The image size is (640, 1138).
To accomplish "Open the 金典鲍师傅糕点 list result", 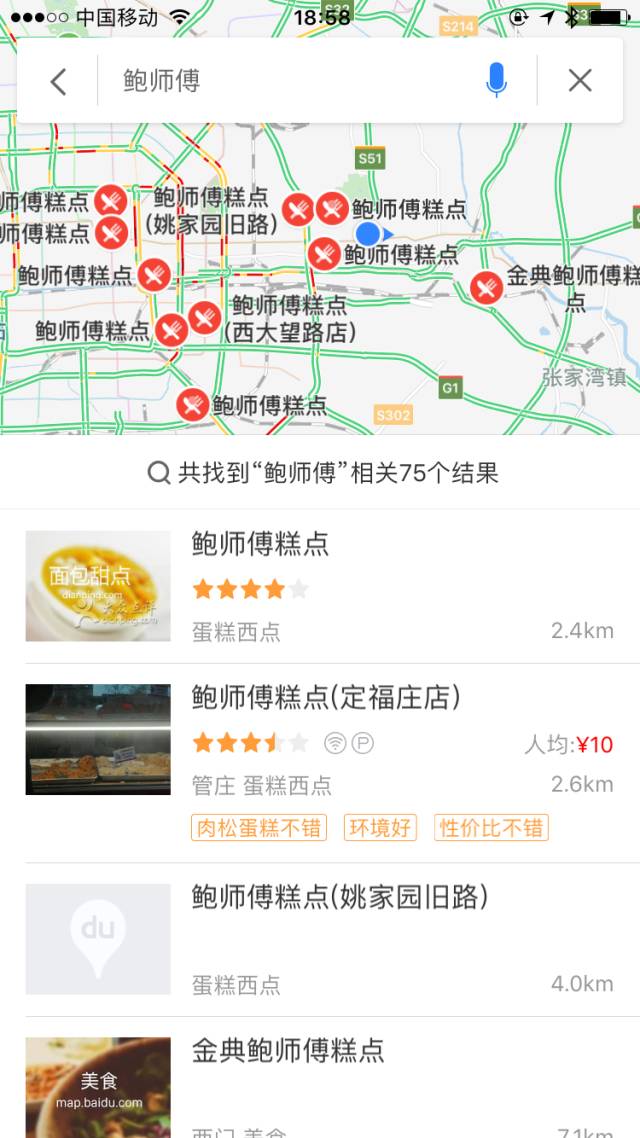I will pos(320,1080).
